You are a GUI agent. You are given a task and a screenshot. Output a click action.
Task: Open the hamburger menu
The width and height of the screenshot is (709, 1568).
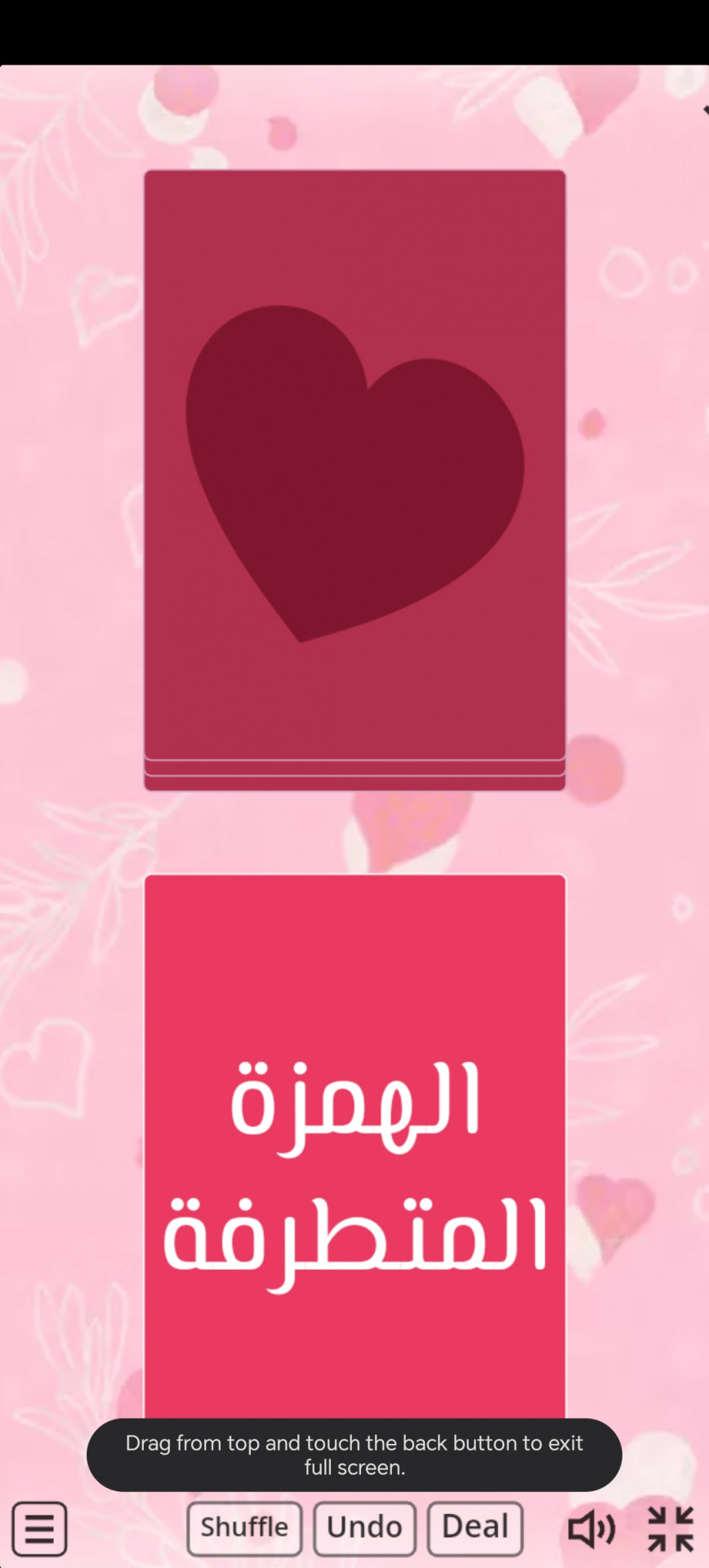point(39,1528)
